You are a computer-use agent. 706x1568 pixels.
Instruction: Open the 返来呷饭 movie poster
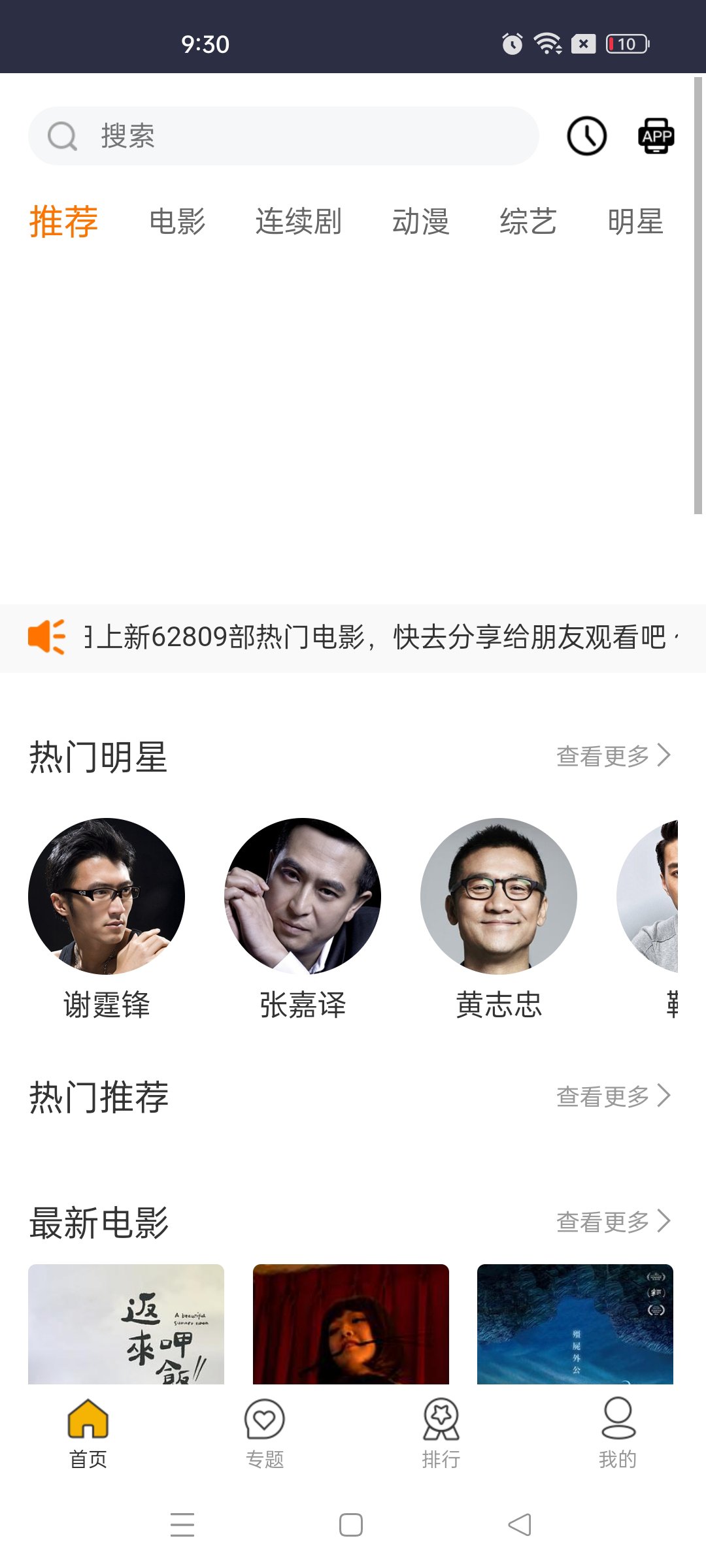pyautogui.click(x=126, y=1324)
